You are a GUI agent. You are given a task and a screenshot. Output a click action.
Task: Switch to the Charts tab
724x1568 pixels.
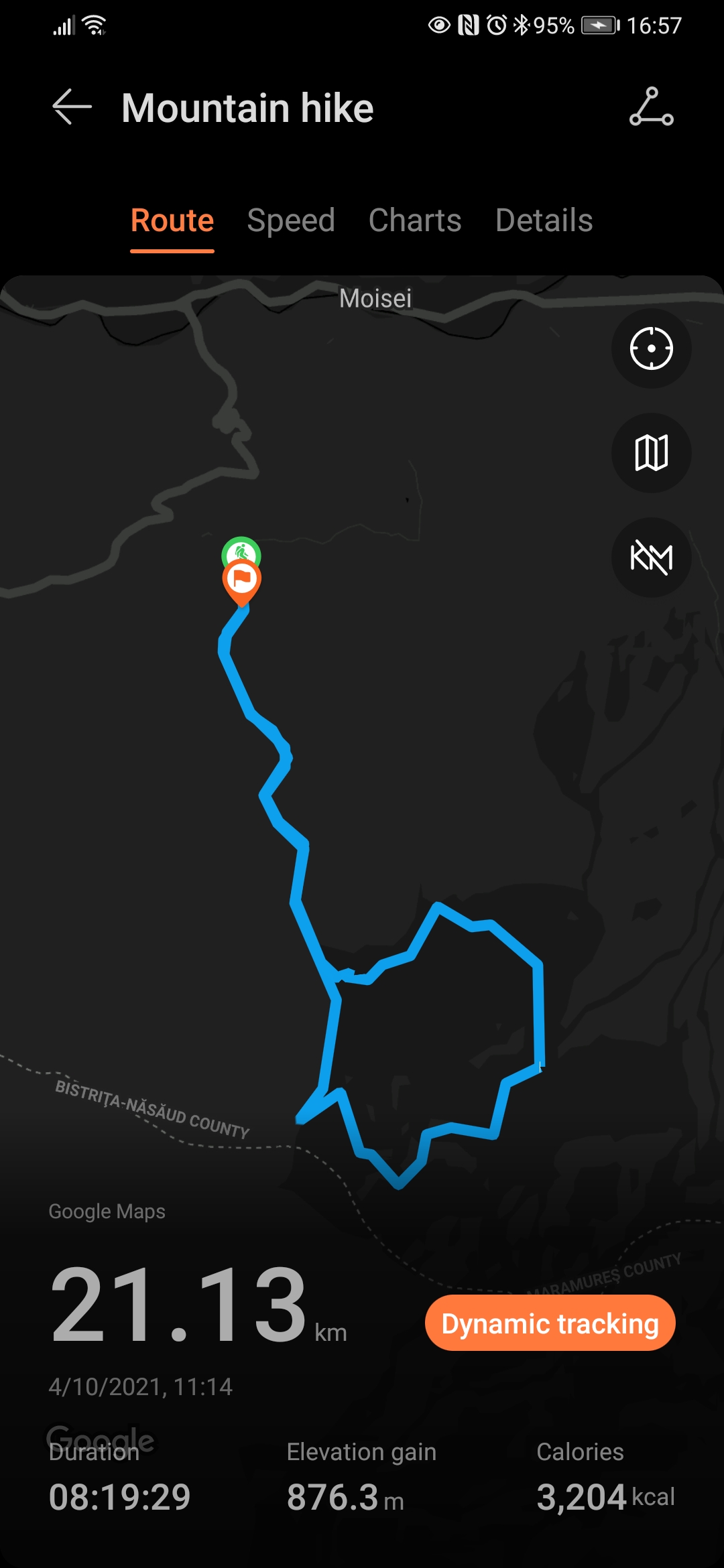pyautogui.click(x=414, y=220)
